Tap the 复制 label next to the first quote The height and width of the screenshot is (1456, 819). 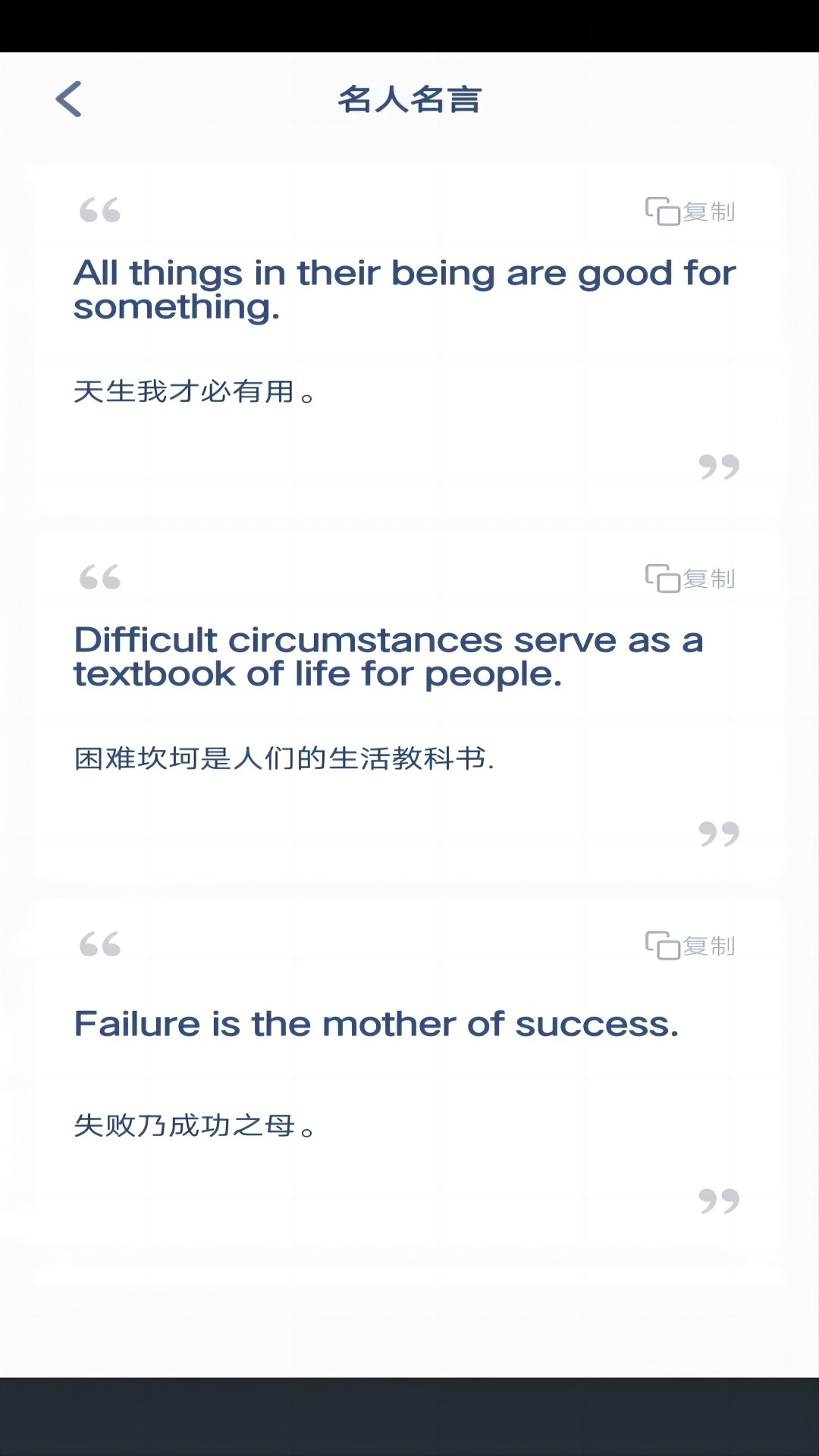tap(709, 212)
